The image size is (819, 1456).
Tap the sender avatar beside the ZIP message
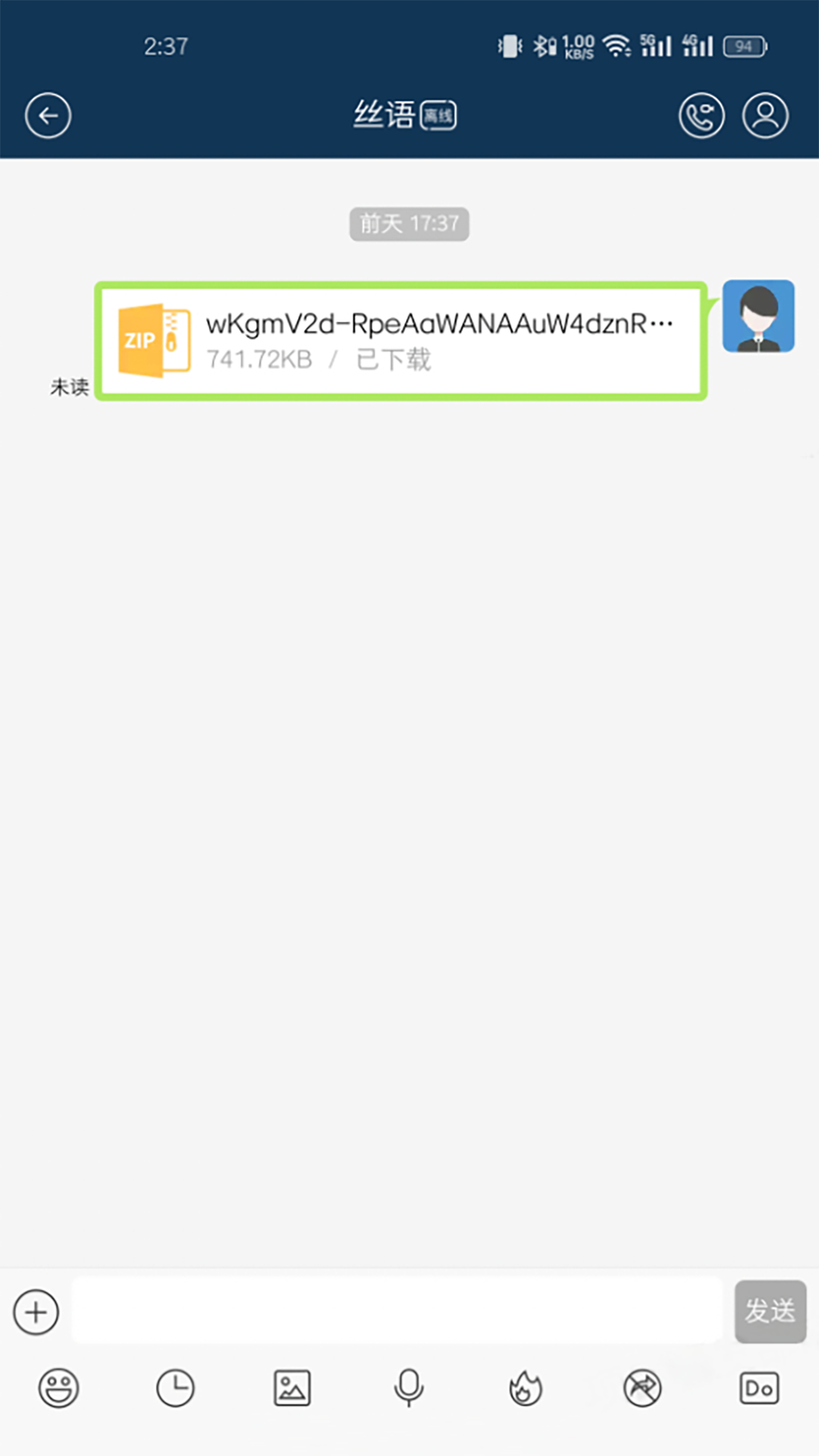coord(758,316)
